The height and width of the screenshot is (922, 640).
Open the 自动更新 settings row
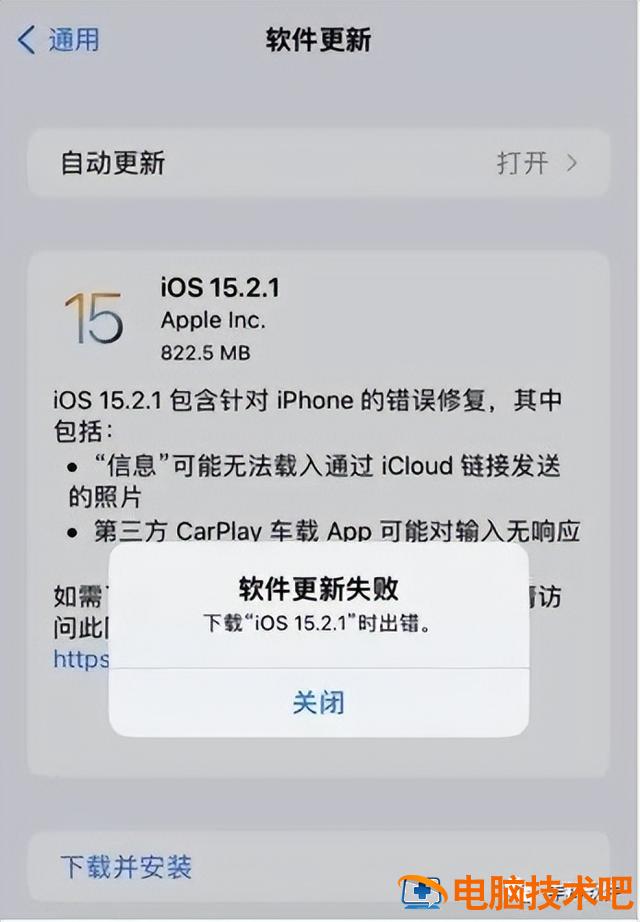(318, 163)
